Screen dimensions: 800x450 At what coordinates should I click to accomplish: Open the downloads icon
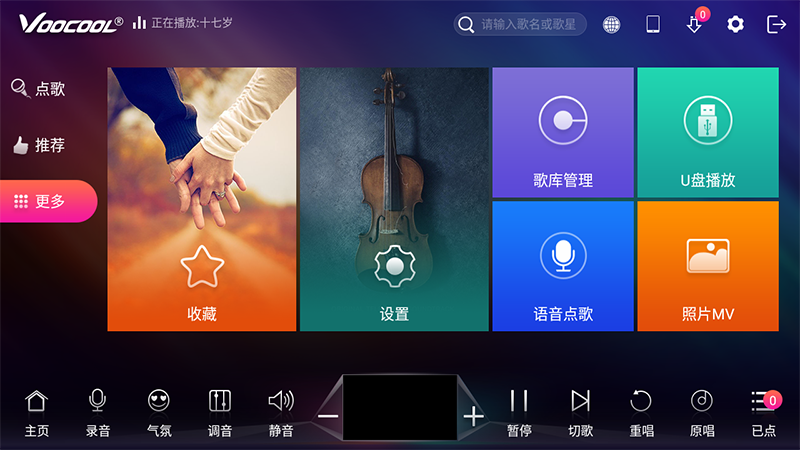(694, 24)
